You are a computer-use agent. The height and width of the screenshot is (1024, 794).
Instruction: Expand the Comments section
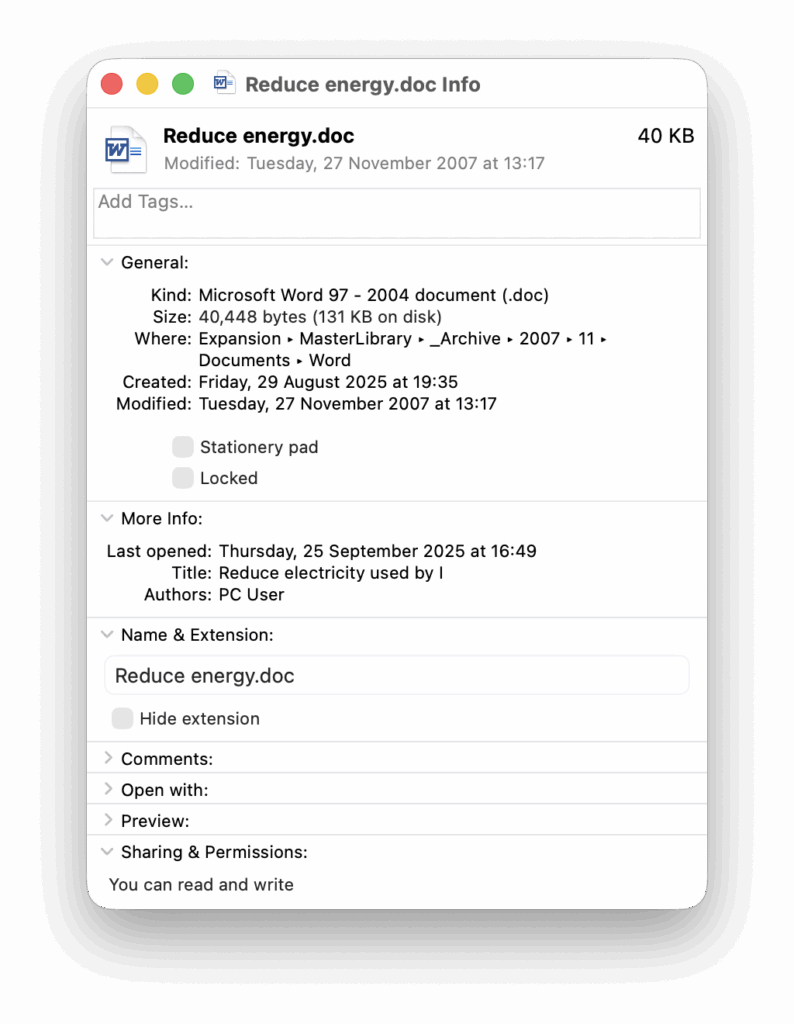[107, 759]
